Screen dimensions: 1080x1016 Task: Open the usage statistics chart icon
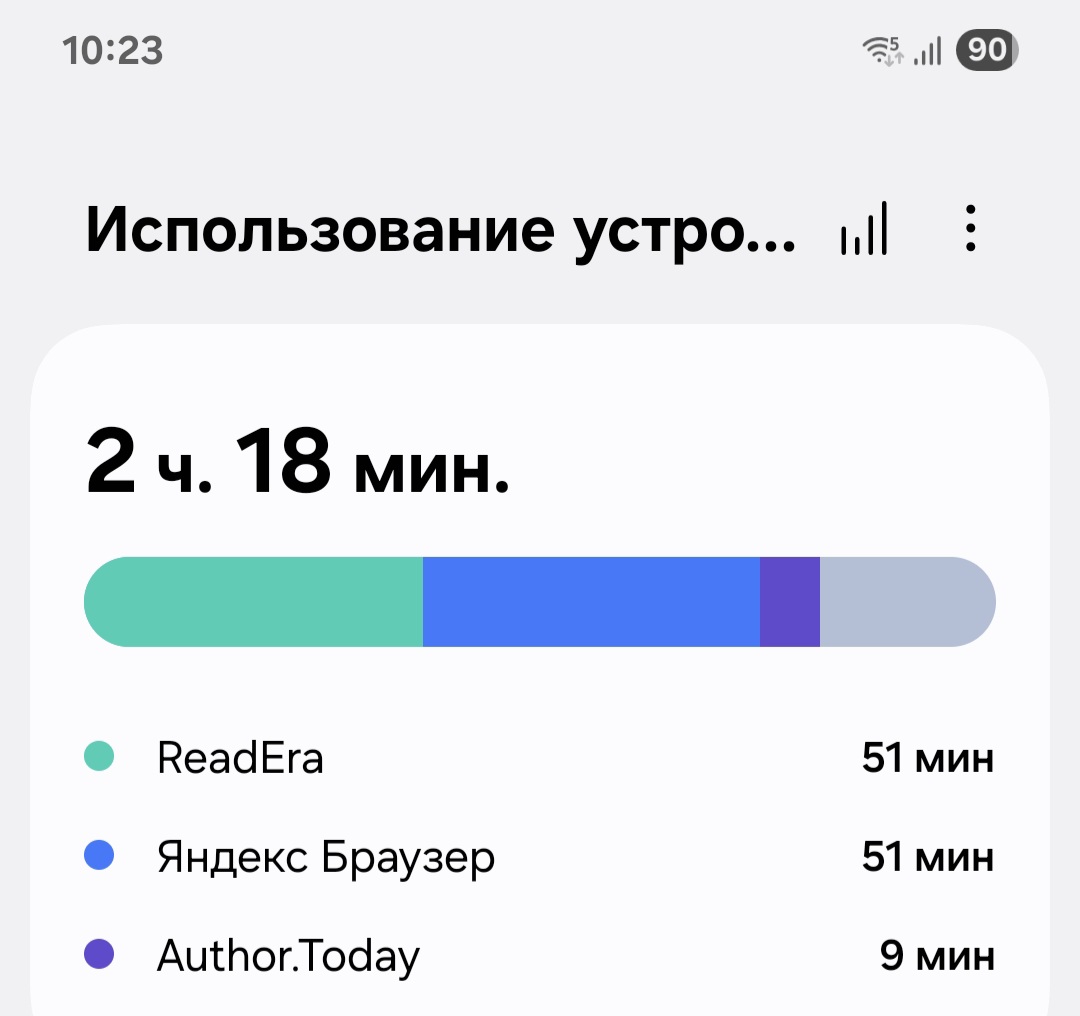click(x=865, y=231)
